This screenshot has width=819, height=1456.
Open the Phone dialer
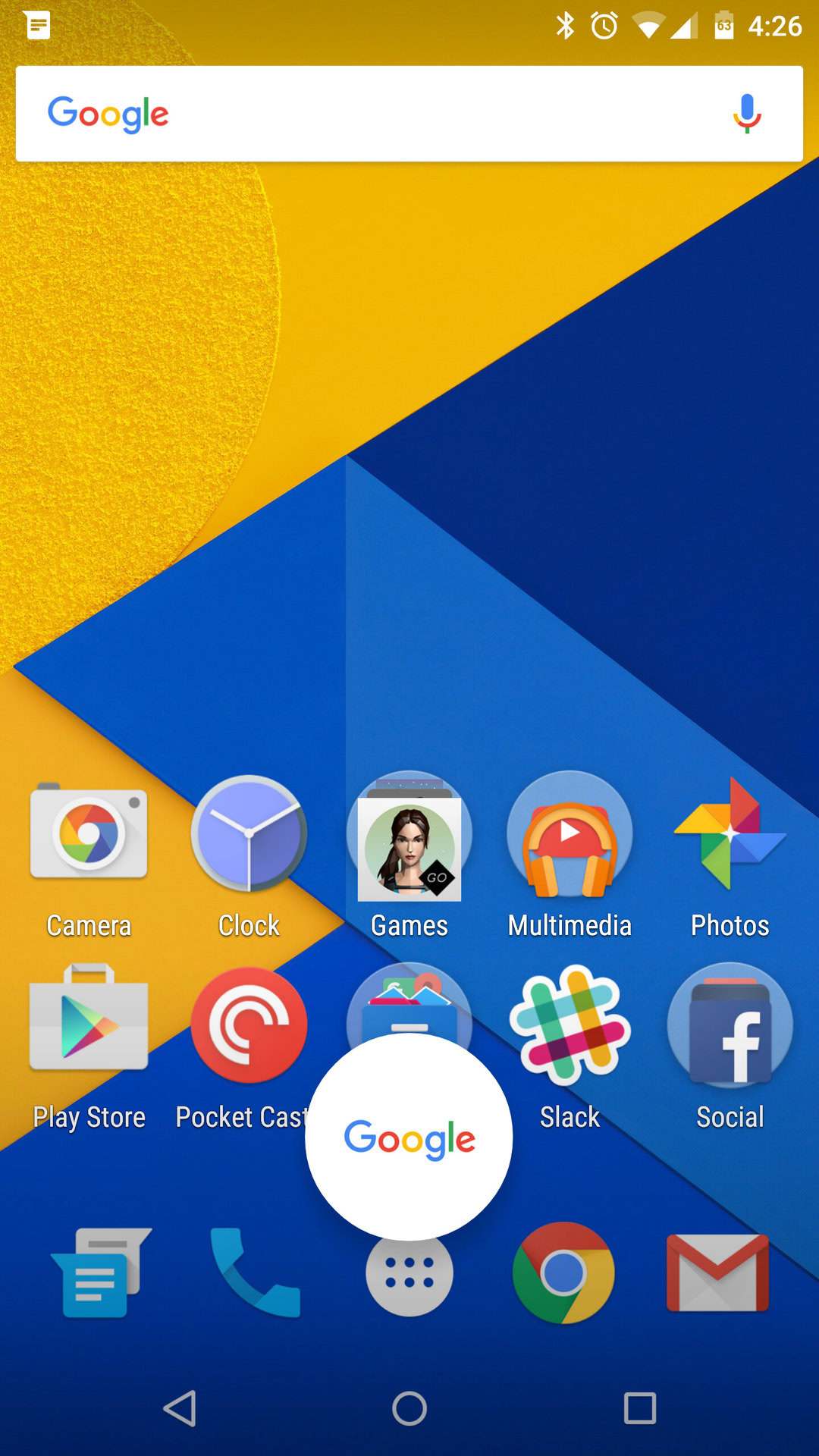pyautogui.click(x=254, y=1272)
